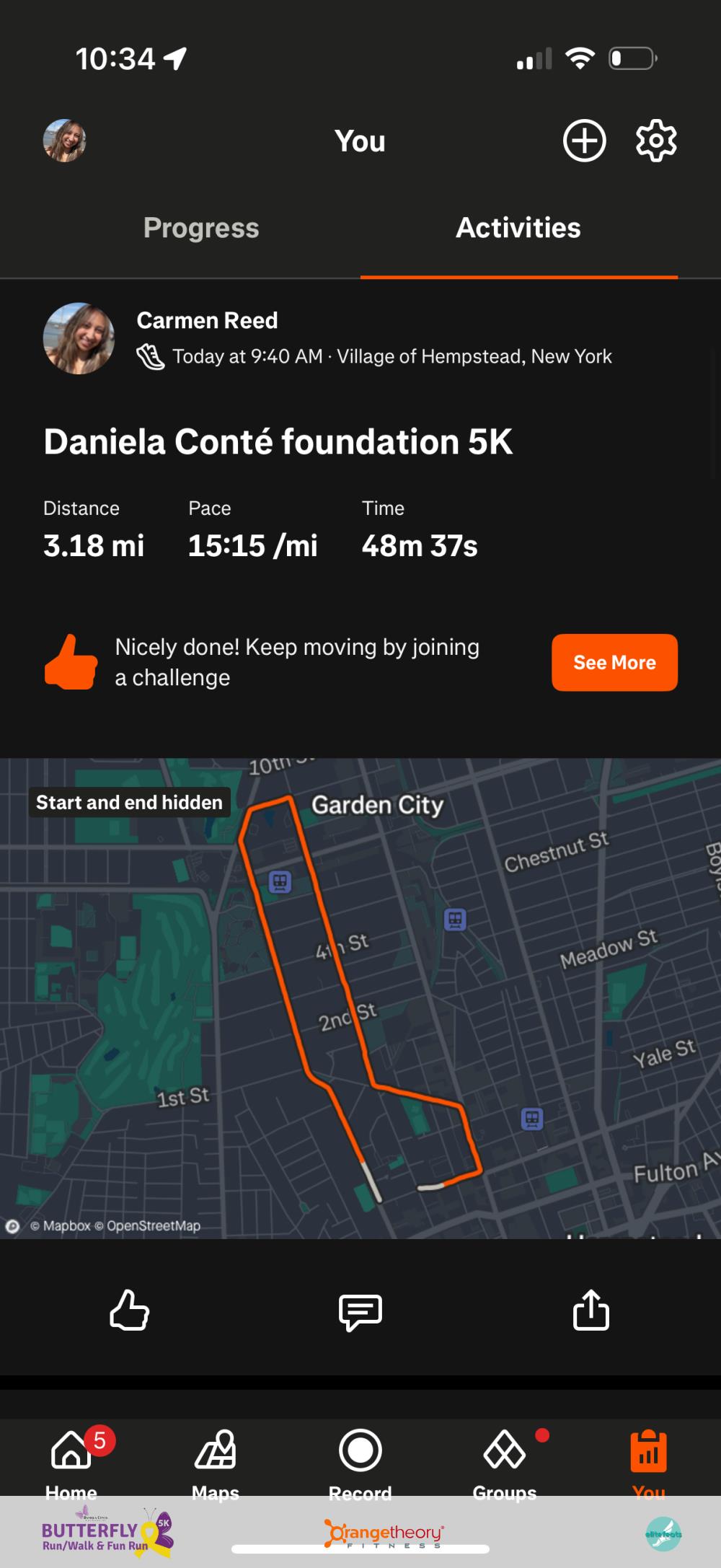Open Daniela Conté foundation 5K activity

(x=278, y=441)
